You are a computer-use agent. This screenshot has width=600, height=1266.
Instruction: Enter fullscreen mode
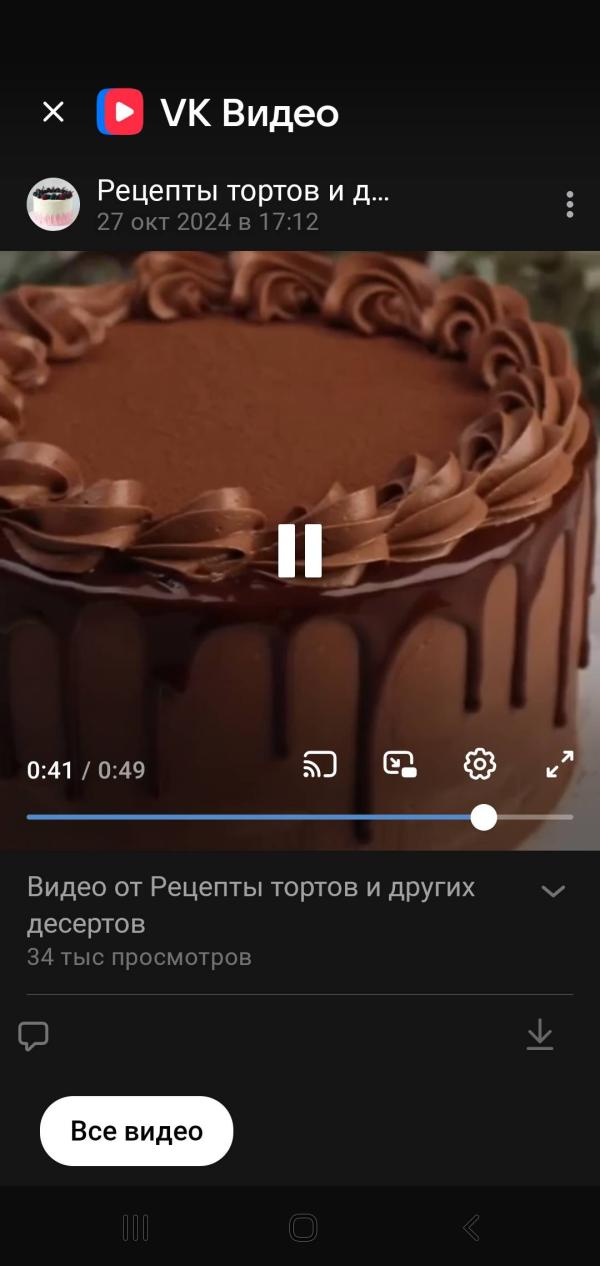tap(560, 765)
